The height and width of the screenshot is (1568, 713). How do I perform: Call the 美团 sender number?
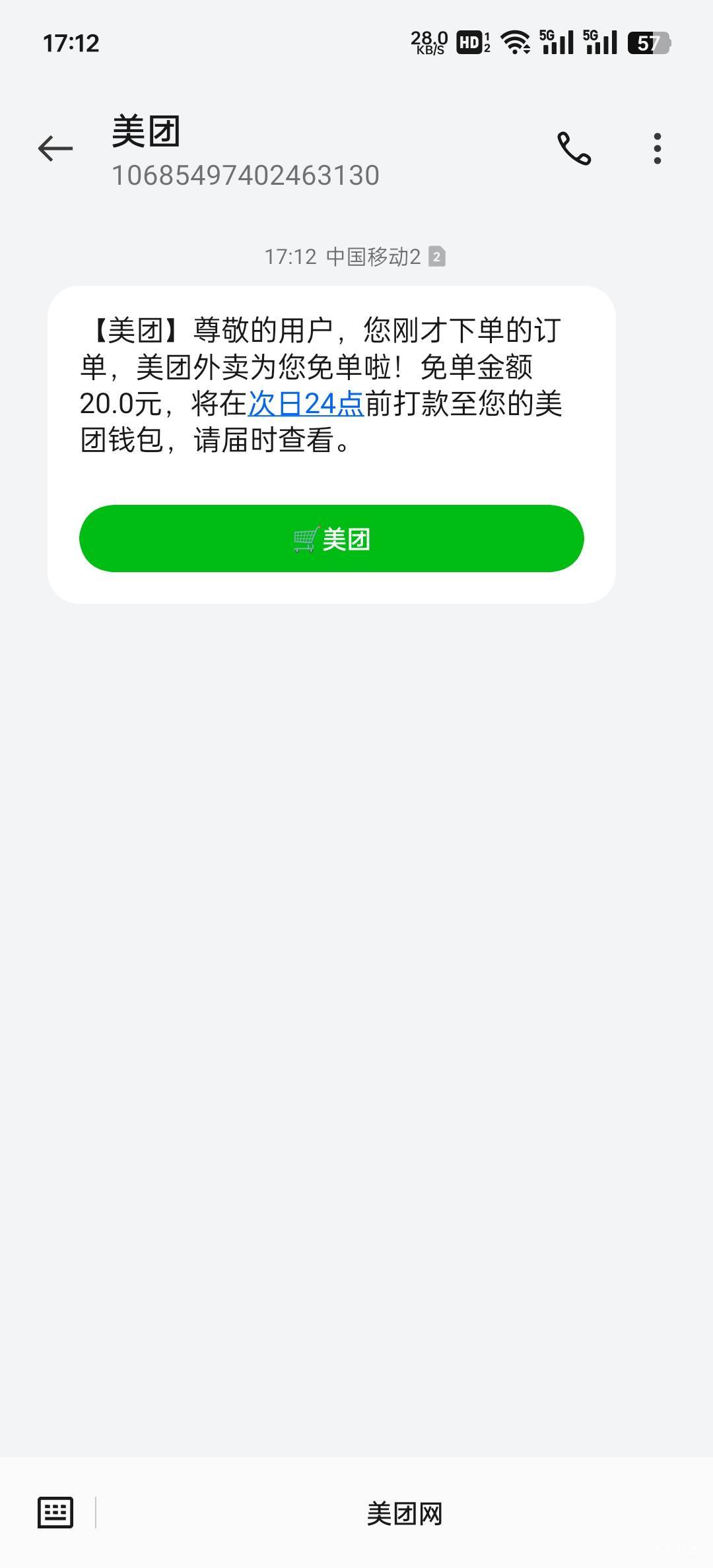(574, 148)
